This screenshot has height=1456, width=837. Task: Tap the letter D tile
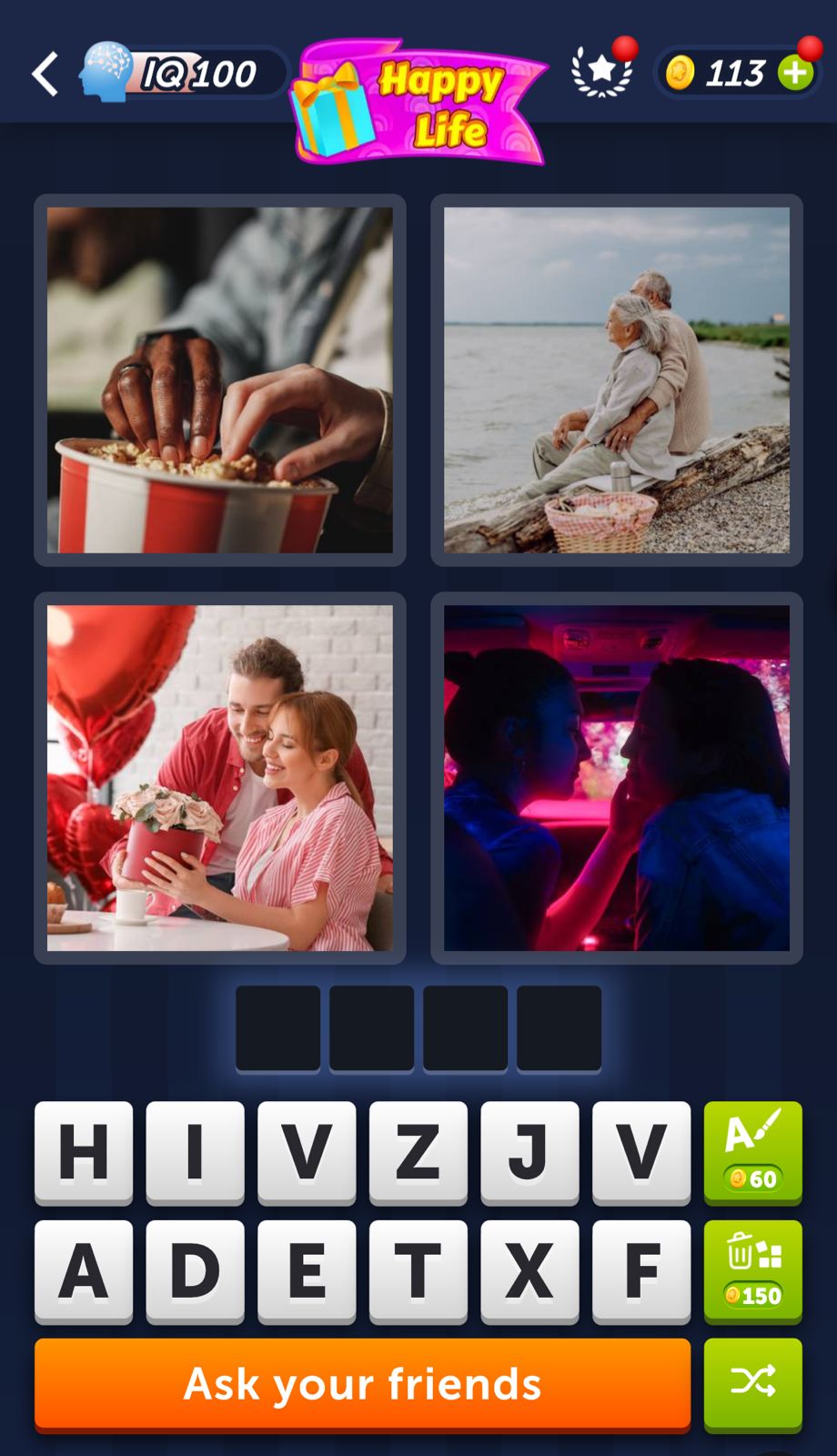195,1271
